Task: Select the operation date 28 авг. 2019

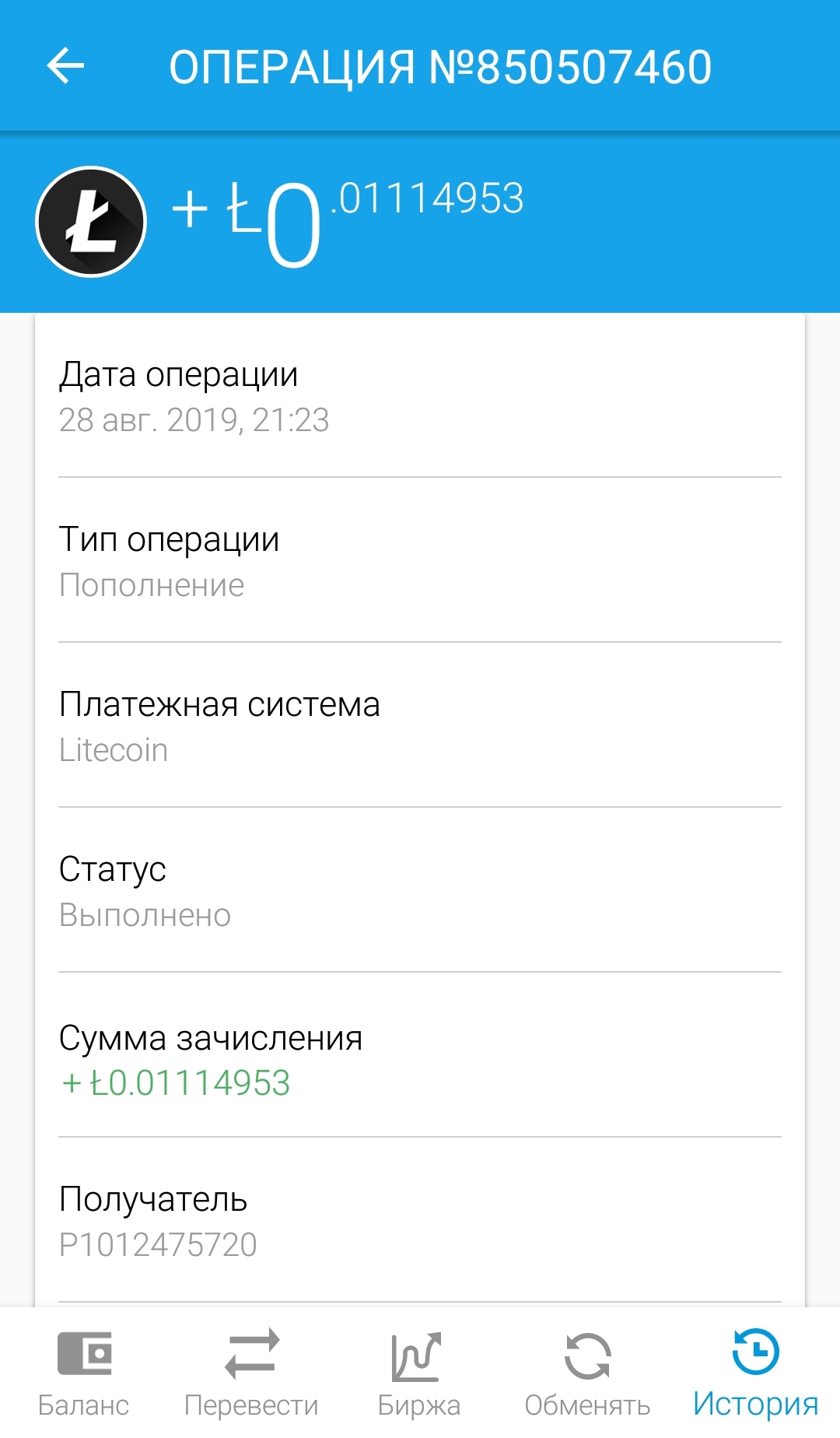Action: point(195,421)
